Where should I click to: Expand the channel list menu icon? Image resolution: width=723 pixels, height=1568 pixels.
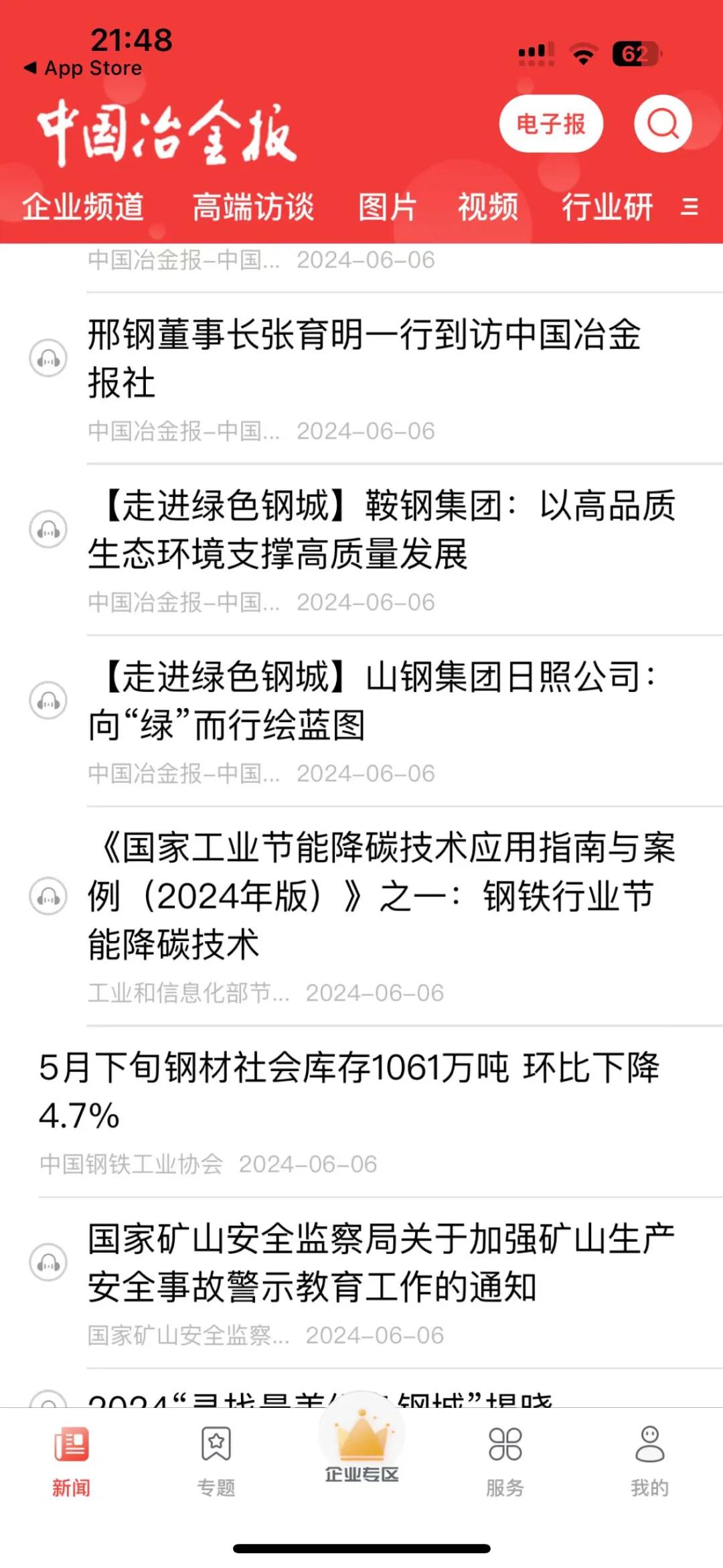[690, 206]
